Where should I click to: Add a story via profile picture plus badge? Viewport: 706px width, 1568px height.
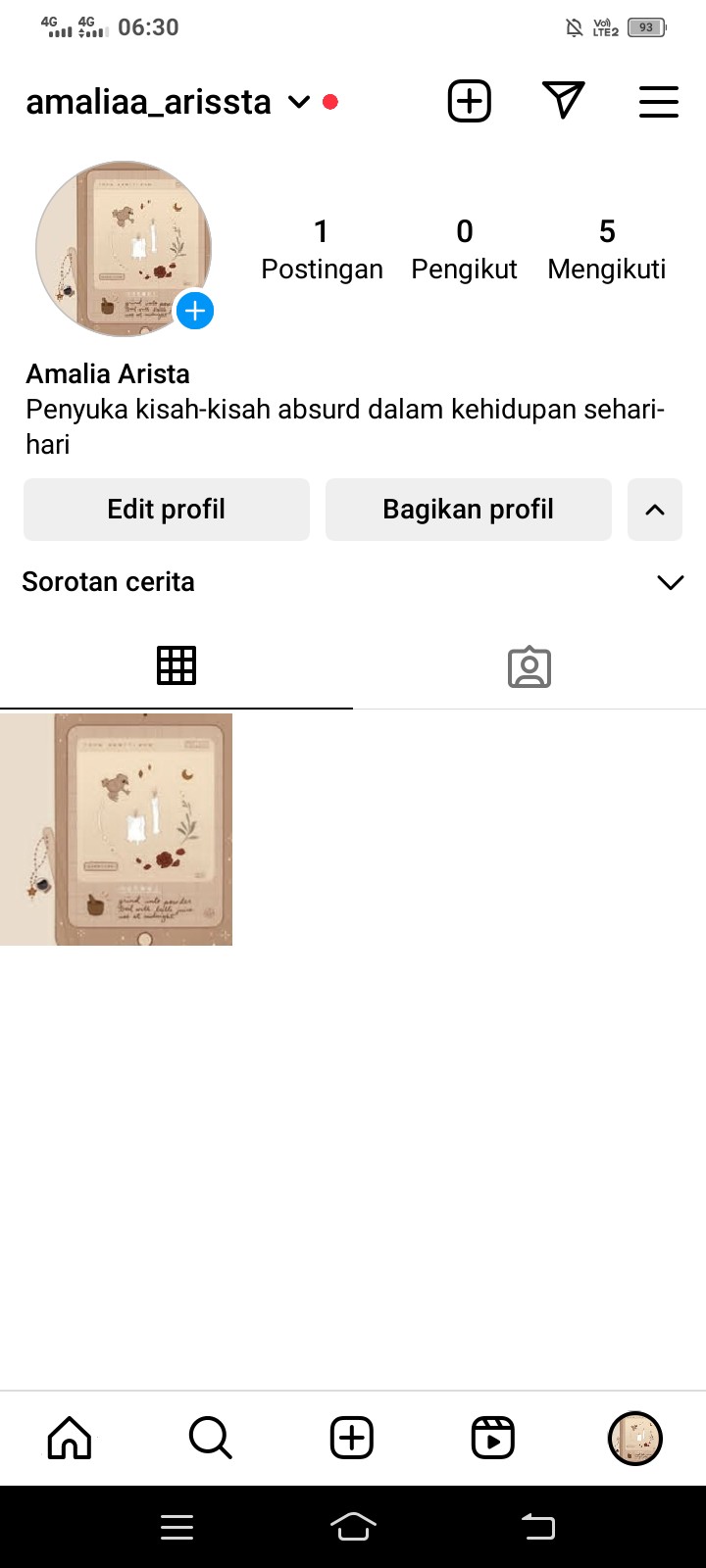(x=195, y=312)
